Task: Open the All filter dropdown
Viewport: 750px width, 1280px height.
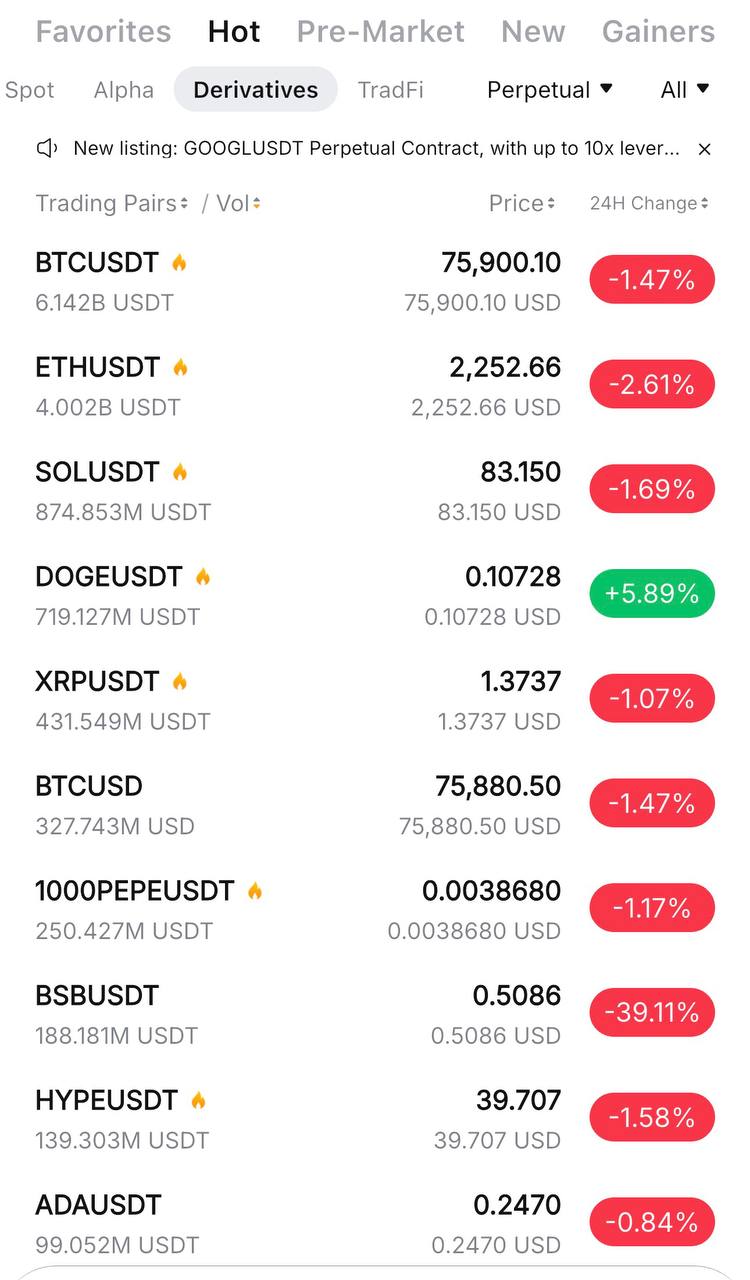Action: click(684, 90)
